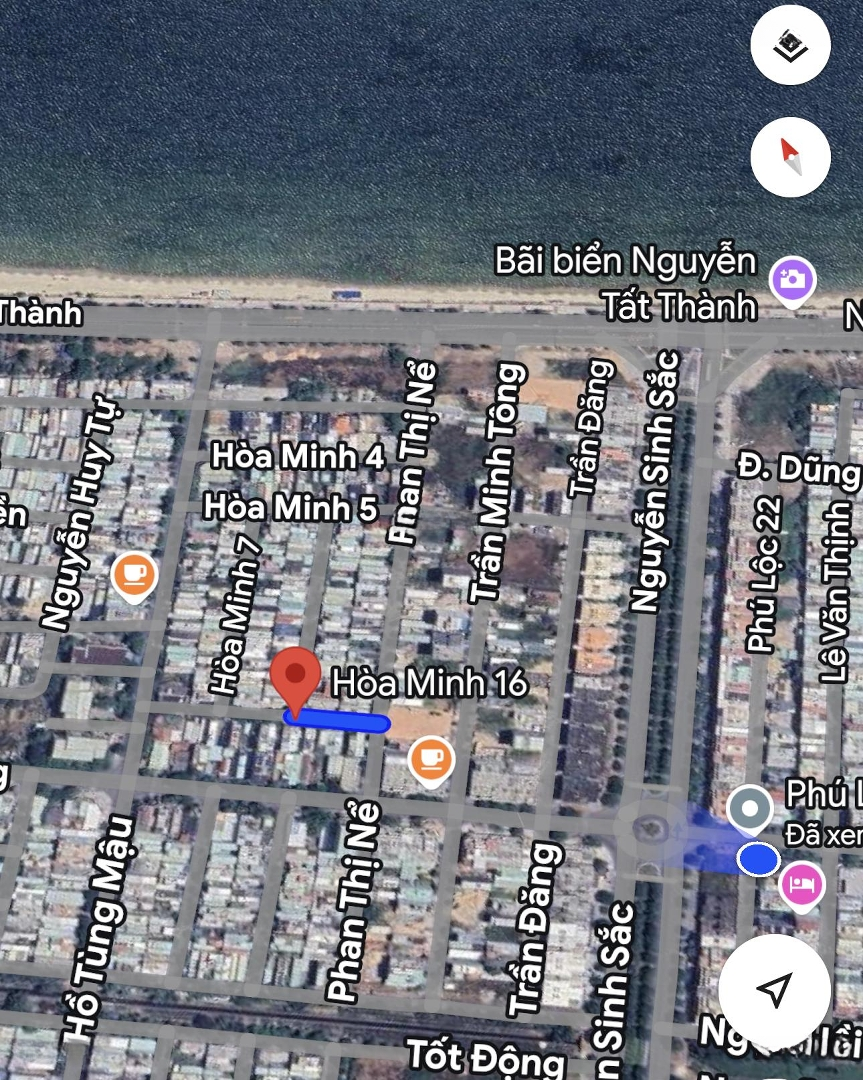The image size is (863, 1080).
Task: Open the Bãi biển Nguyễn Tất Thành photo marker
Action: (792, 279)
